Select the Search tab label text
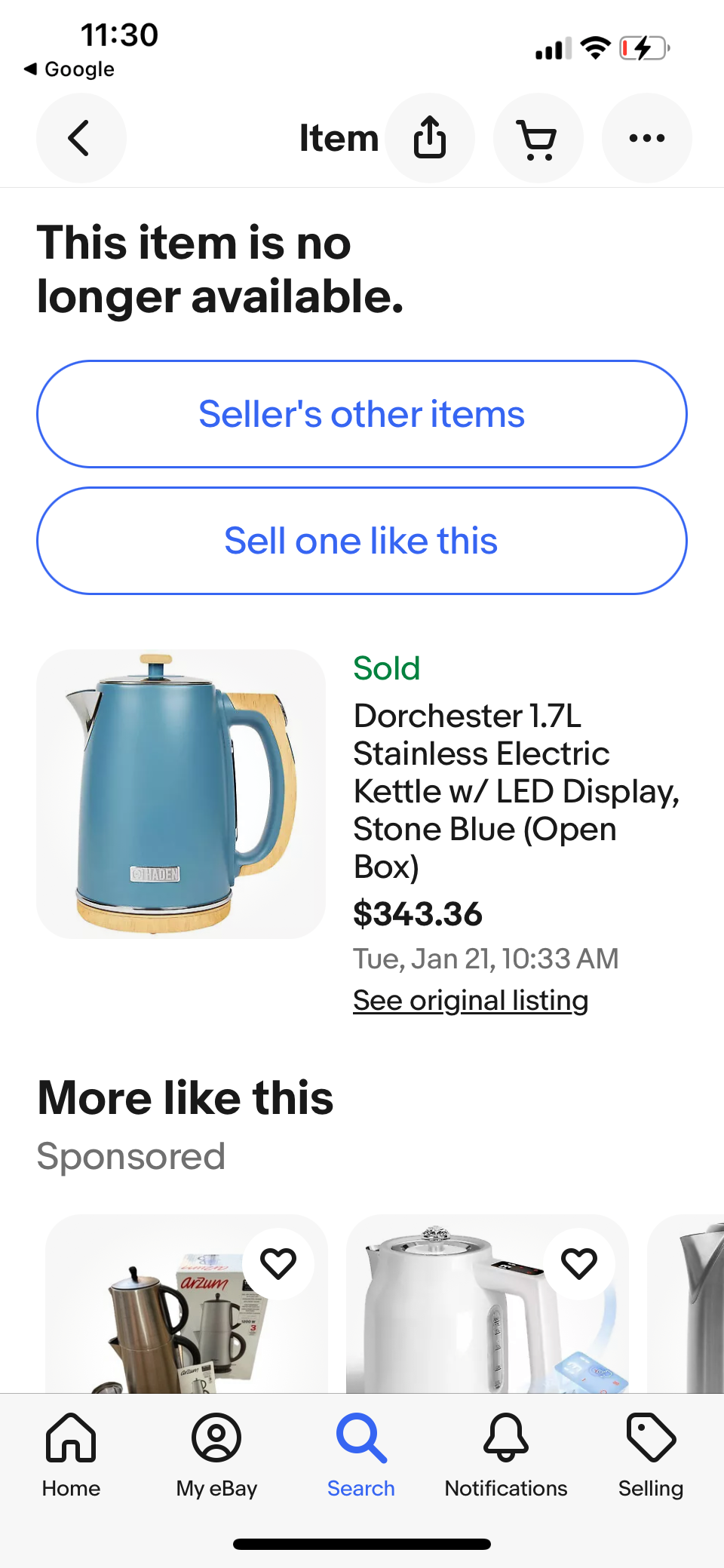Image resolution: width=724 pixels, height=1568 pixels. coord(361,1487)
